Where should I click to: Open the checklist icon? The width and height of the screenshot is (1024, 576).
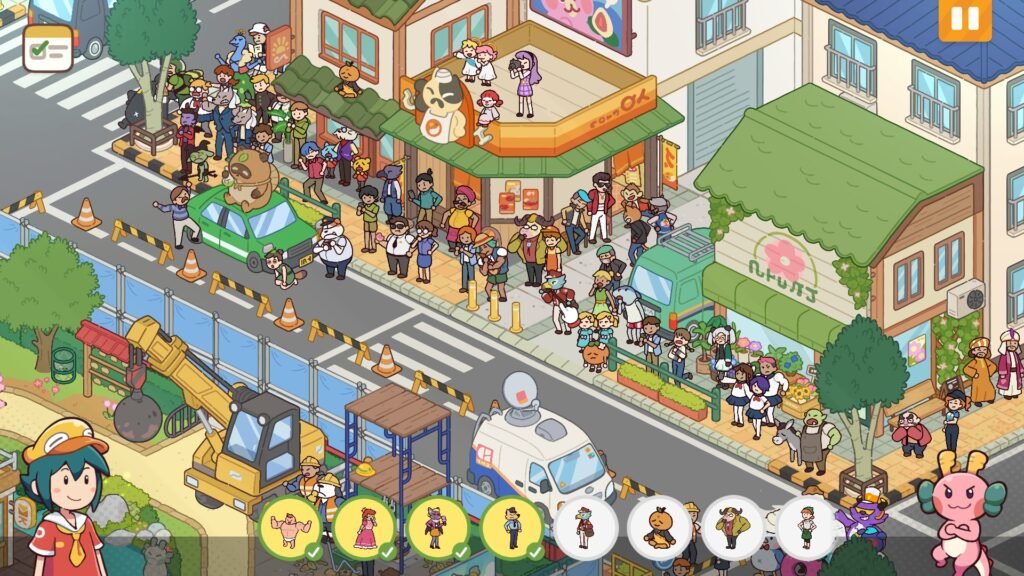coord(47,48)
